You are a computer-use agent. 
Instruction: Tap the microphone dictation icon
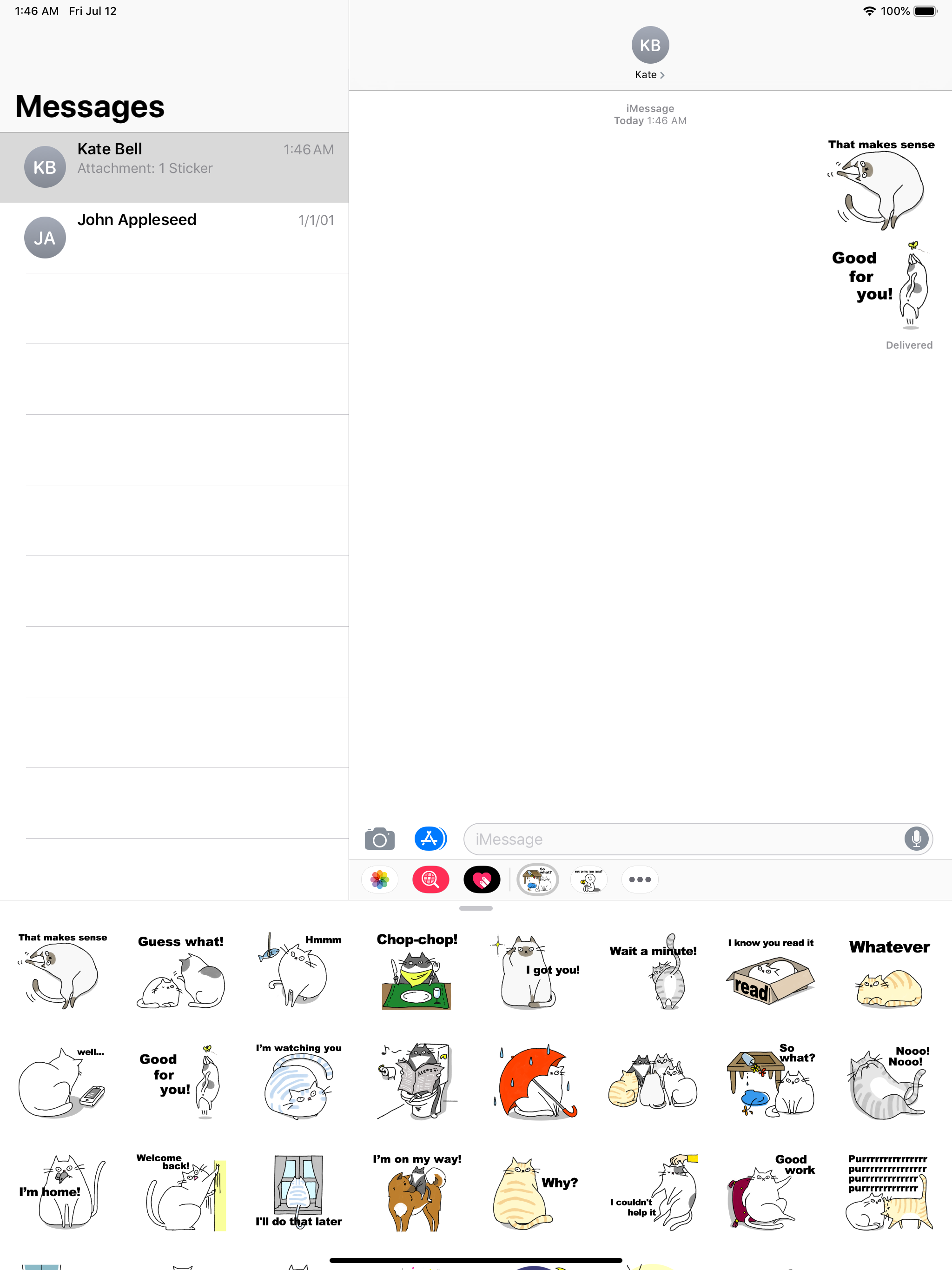tap(917, 839)
